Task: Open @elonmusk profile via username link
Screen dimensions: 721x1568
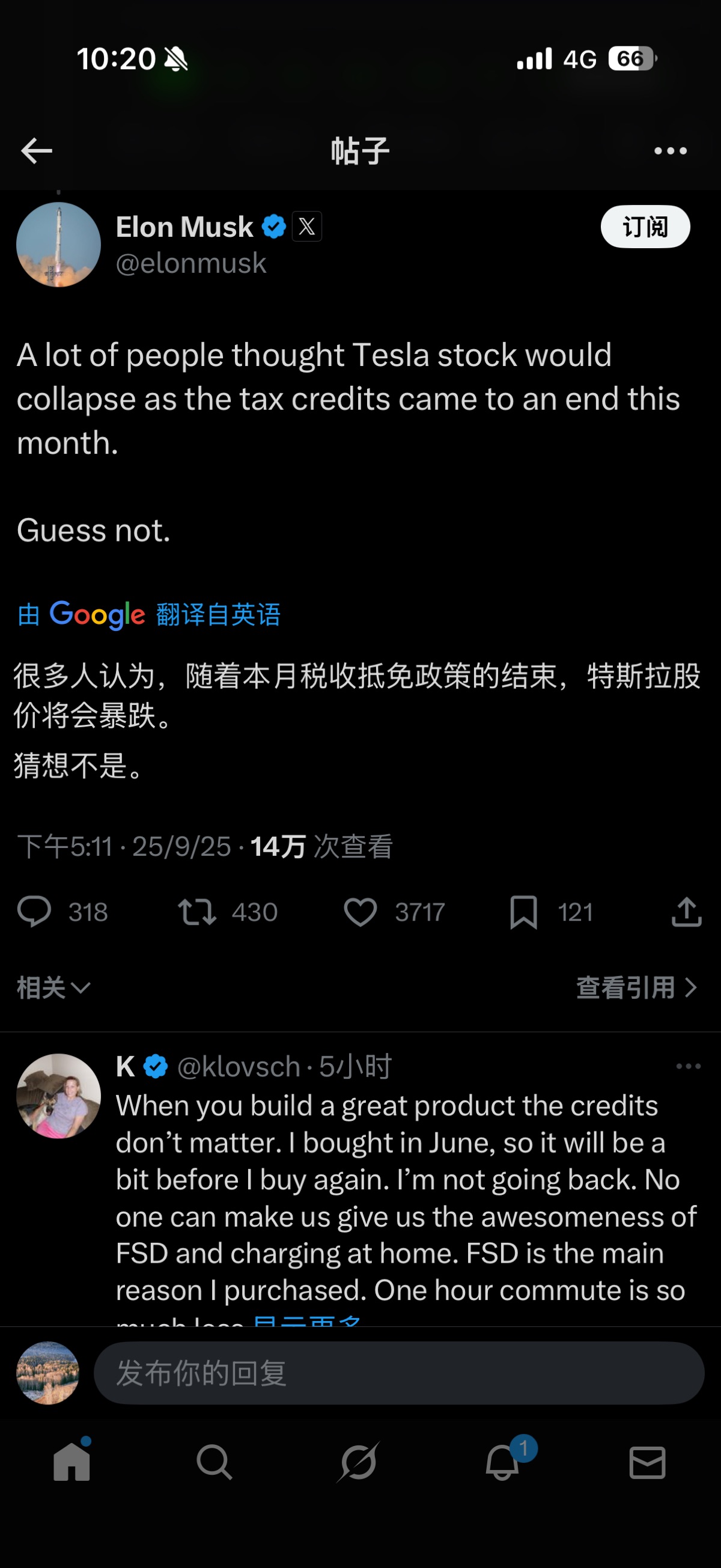Action: (191, 263)
